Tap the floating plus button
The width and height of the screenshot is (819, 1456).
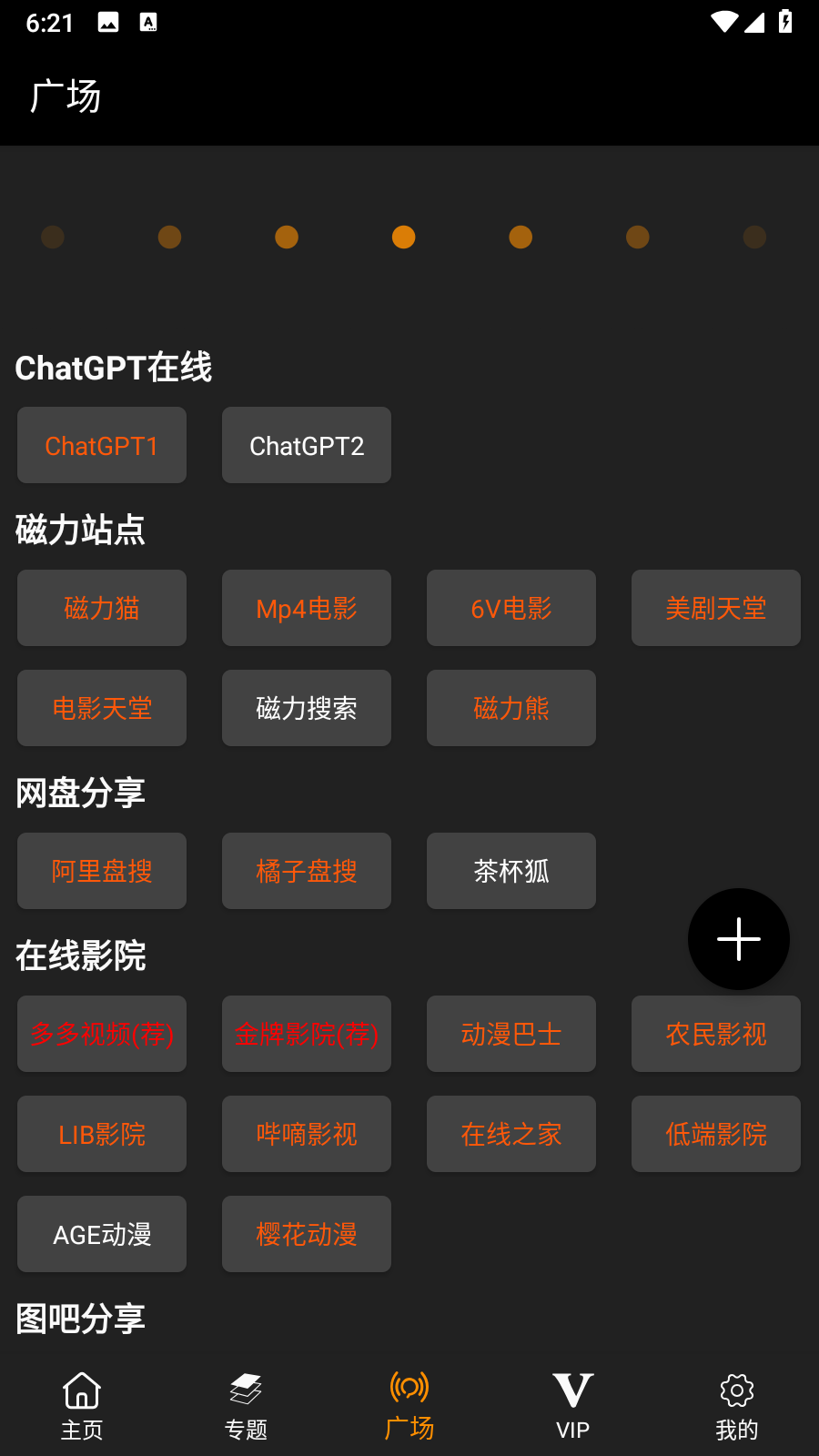click(x=739, y=939)
